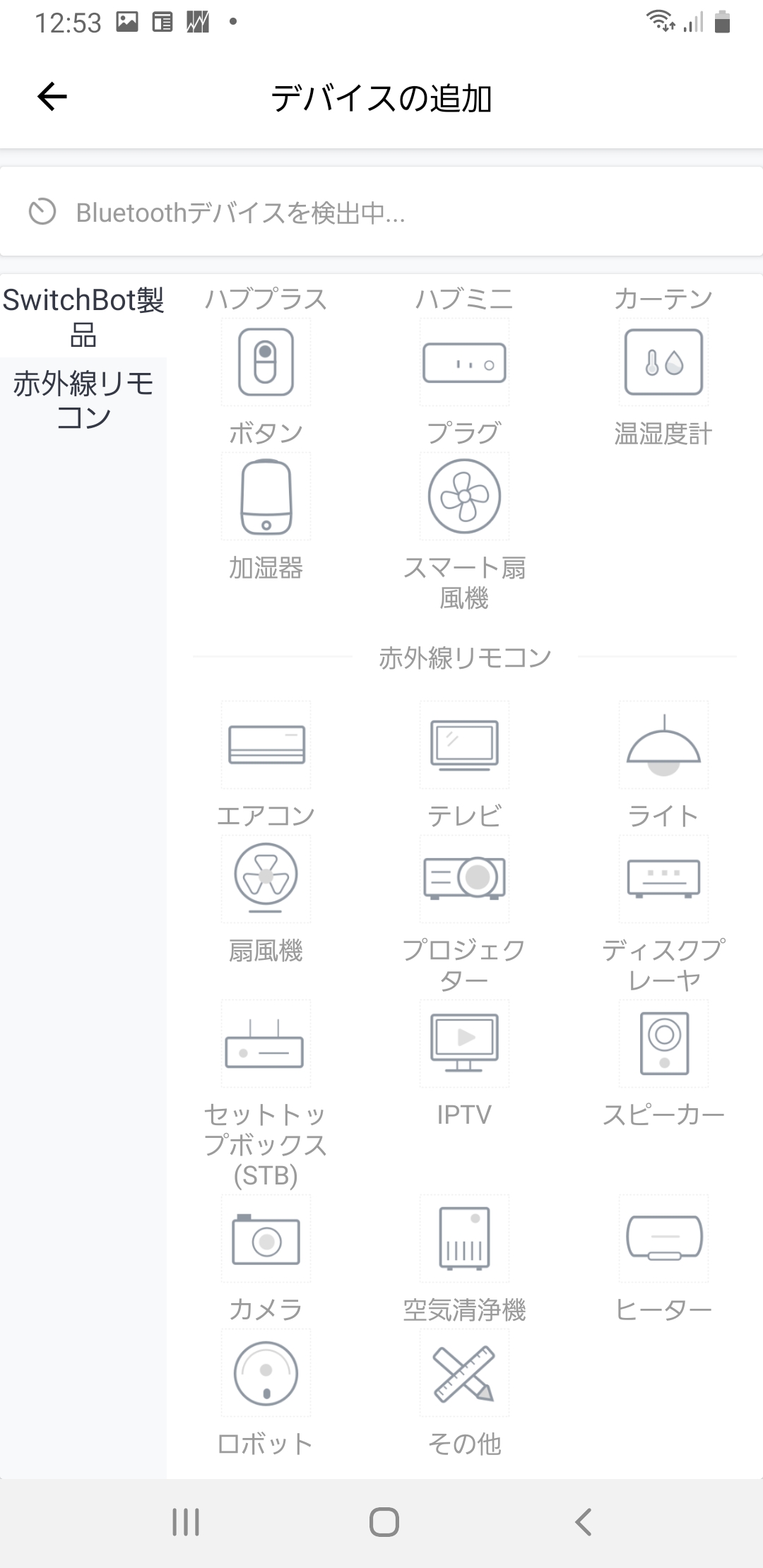Switch to the 赤外線リモコン side tab
763x1568 pixels.
(x=83, y=400)
